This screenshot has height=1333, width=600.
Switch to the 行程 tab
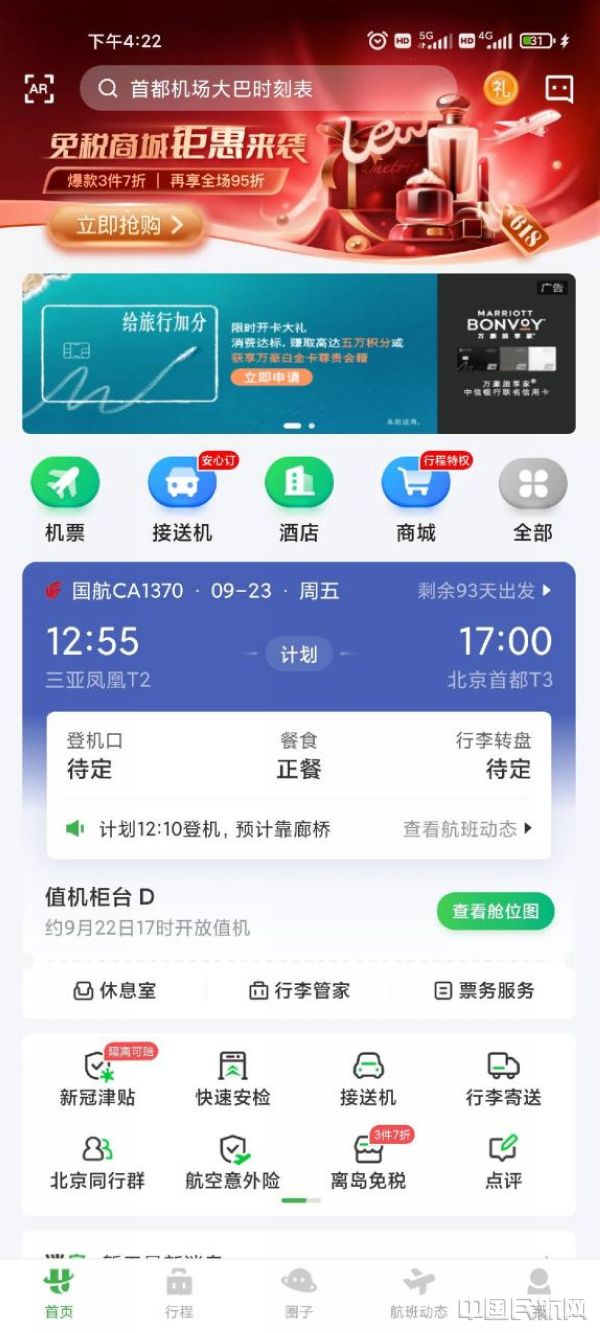(179, 1293)
